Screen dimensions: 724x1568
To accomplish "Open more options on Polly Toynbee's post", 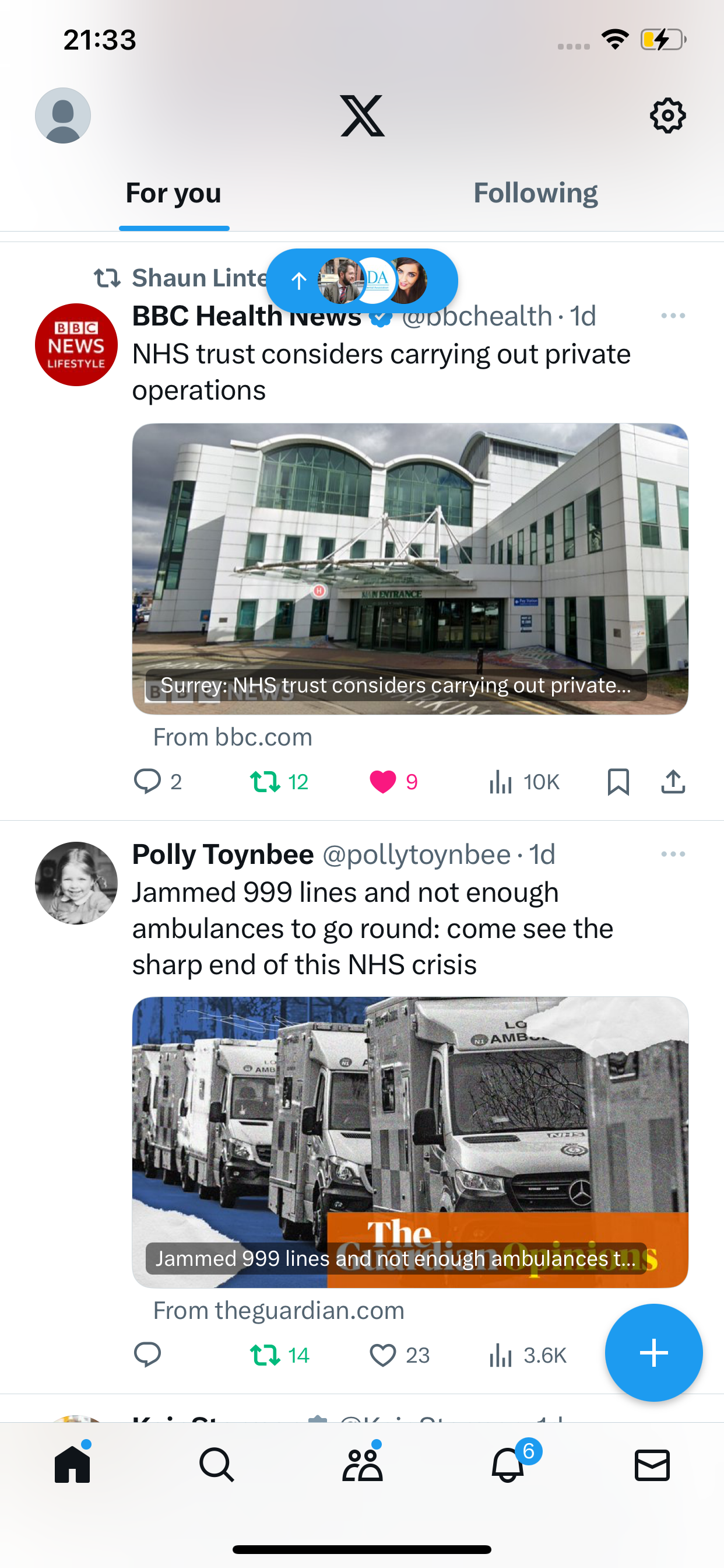I will coord(673,854).
